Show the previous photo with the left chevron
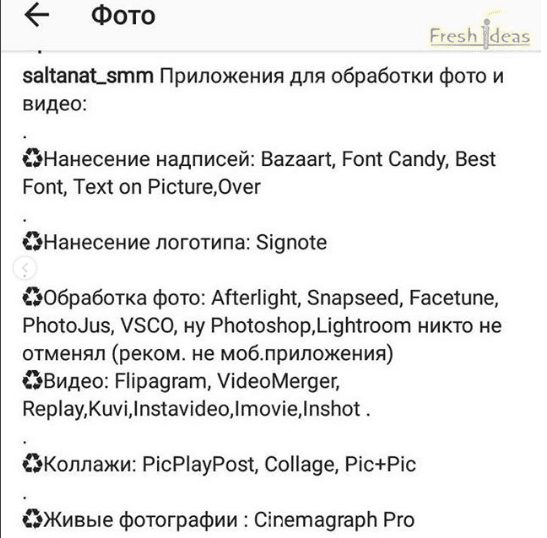 point(25,268)
